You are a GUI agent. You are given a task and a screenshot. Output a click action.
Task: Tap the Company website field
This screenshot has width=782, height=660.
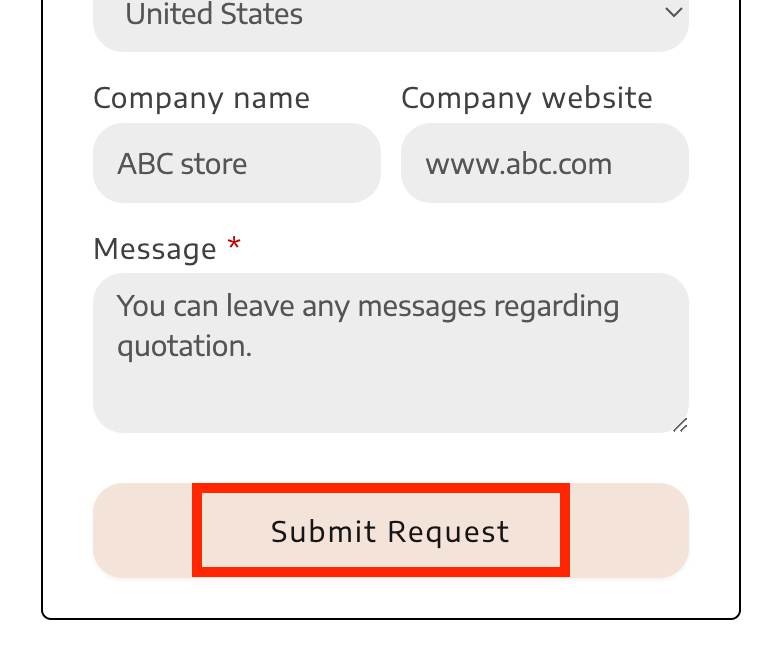click(544, 163)
